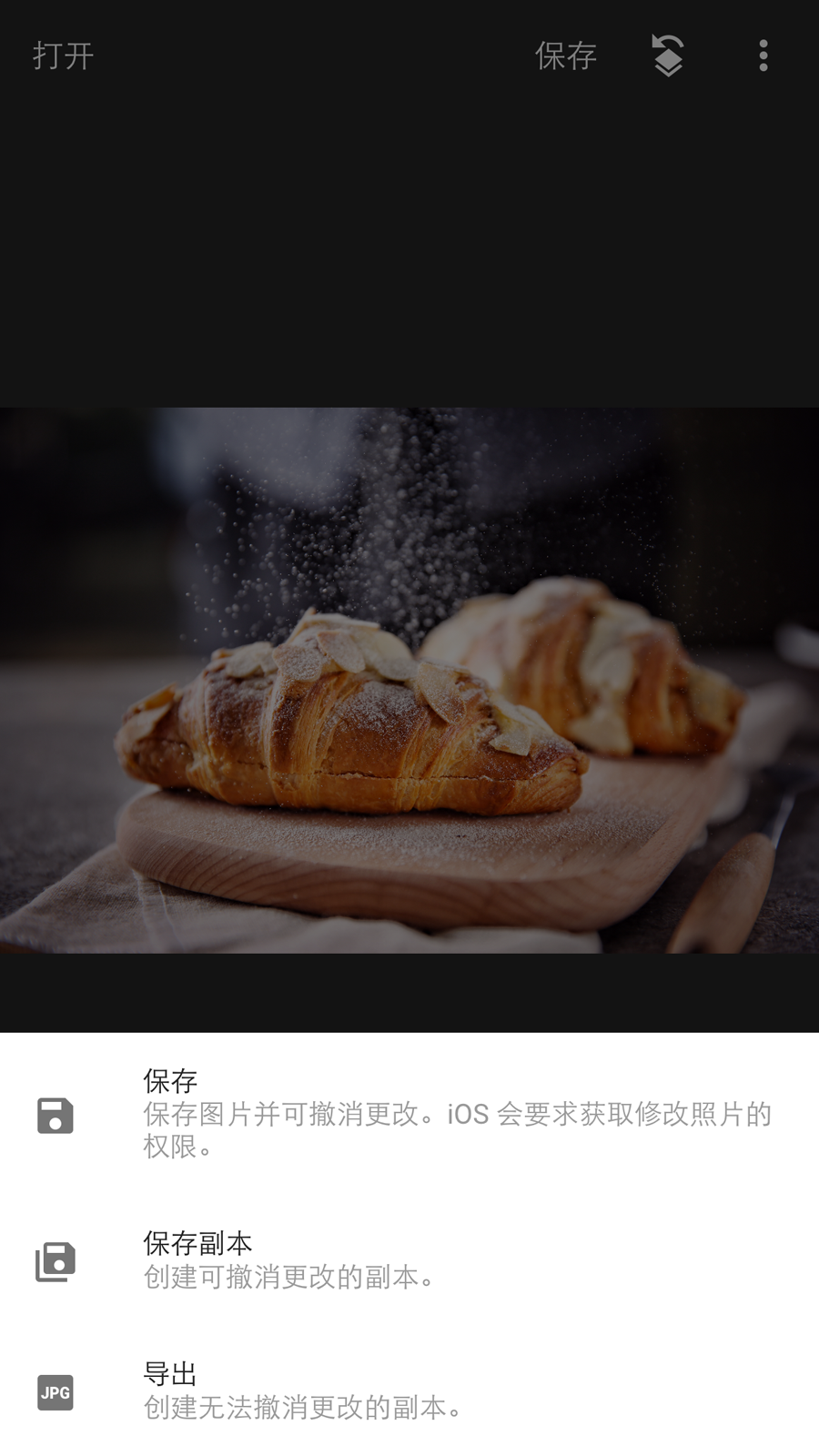Open the edit stack layers icon
Screen dimensions: 819x1456
coord(668,56)
